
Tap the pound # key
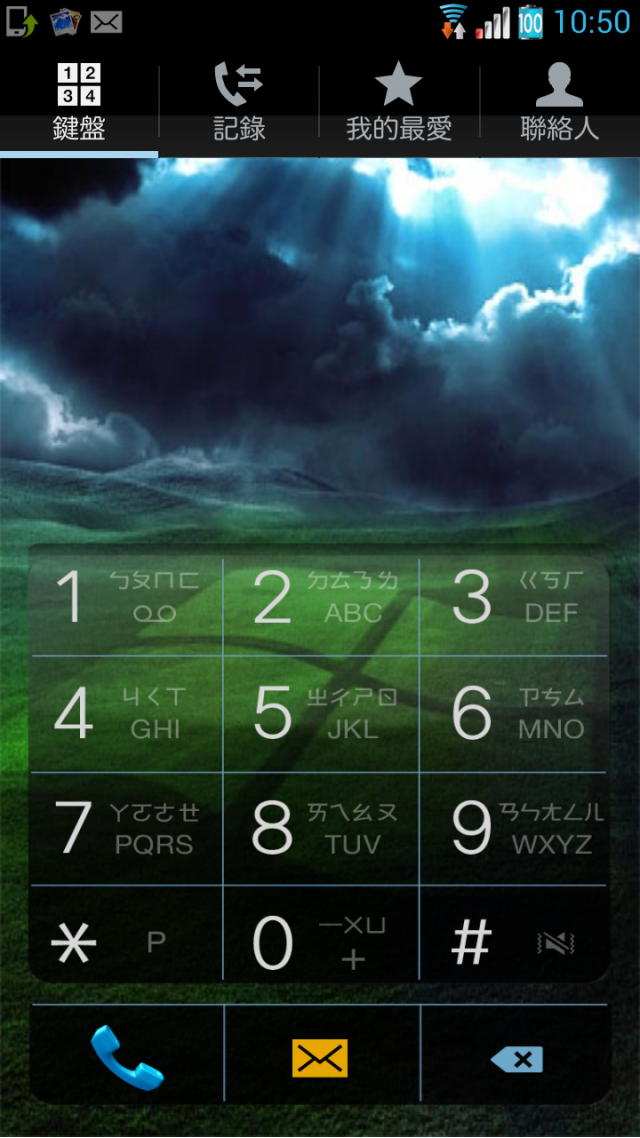point(514,941)
